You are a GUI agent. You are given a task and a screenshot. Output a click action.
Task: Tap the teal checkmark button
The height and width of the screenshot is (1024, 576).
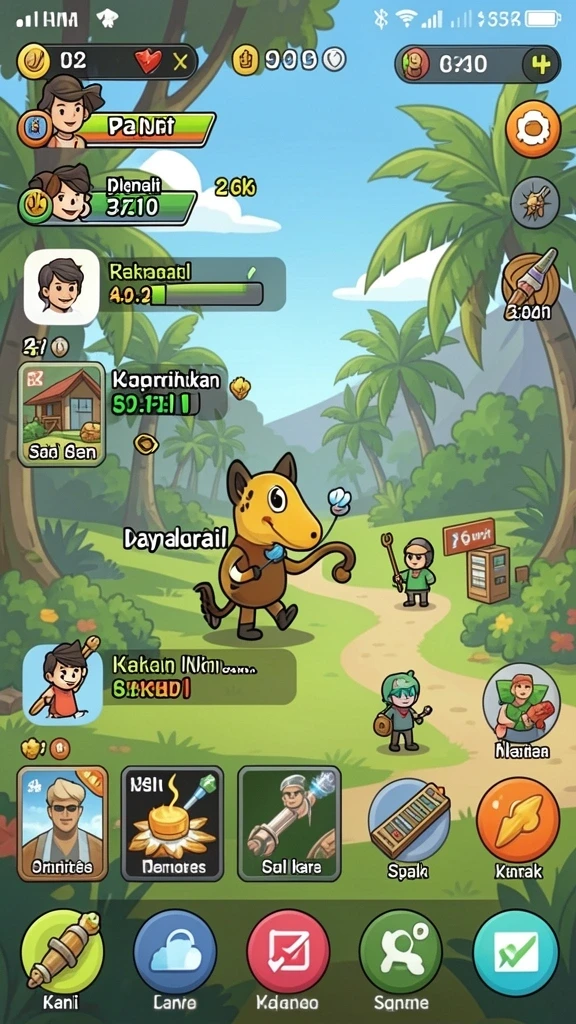coord(515,952)
